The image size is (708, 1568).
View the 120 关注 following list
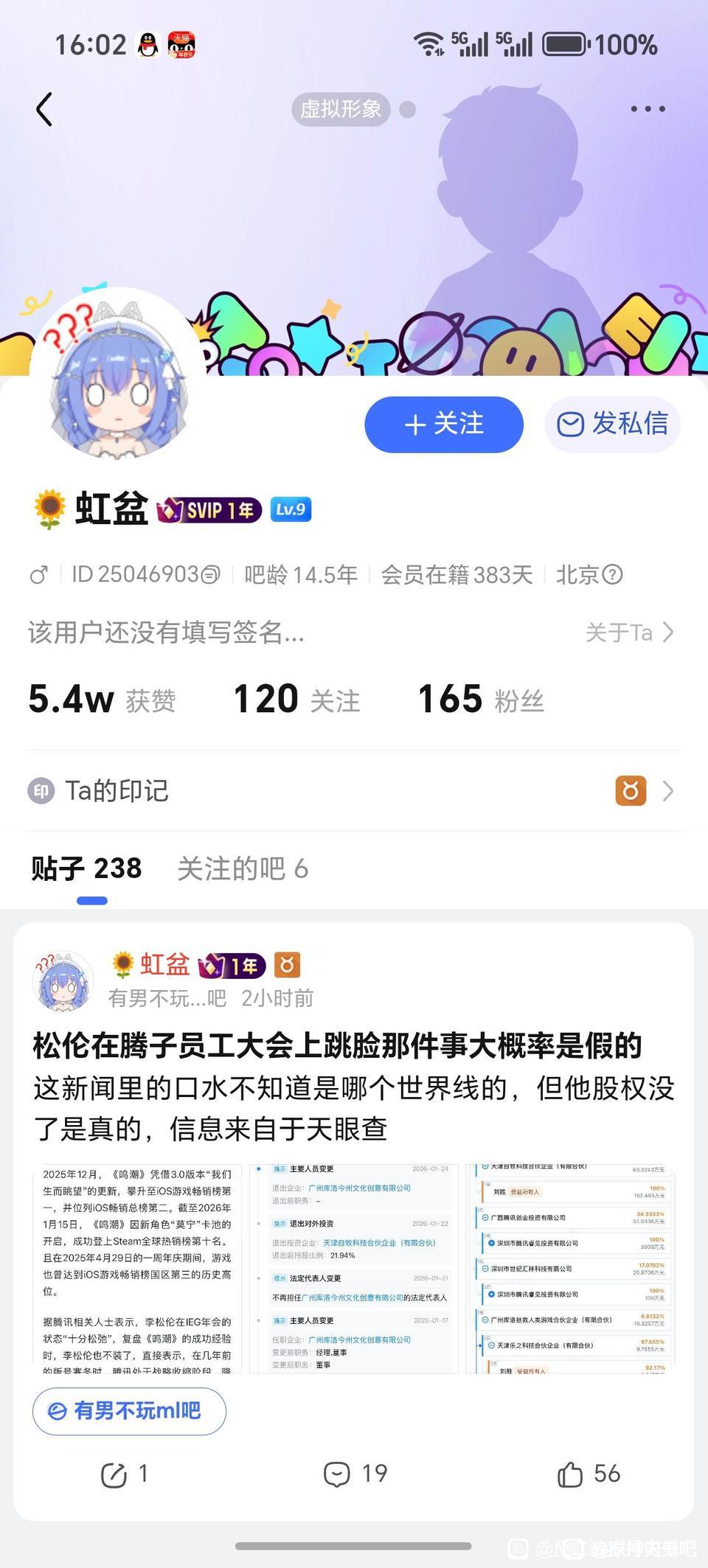296,699
